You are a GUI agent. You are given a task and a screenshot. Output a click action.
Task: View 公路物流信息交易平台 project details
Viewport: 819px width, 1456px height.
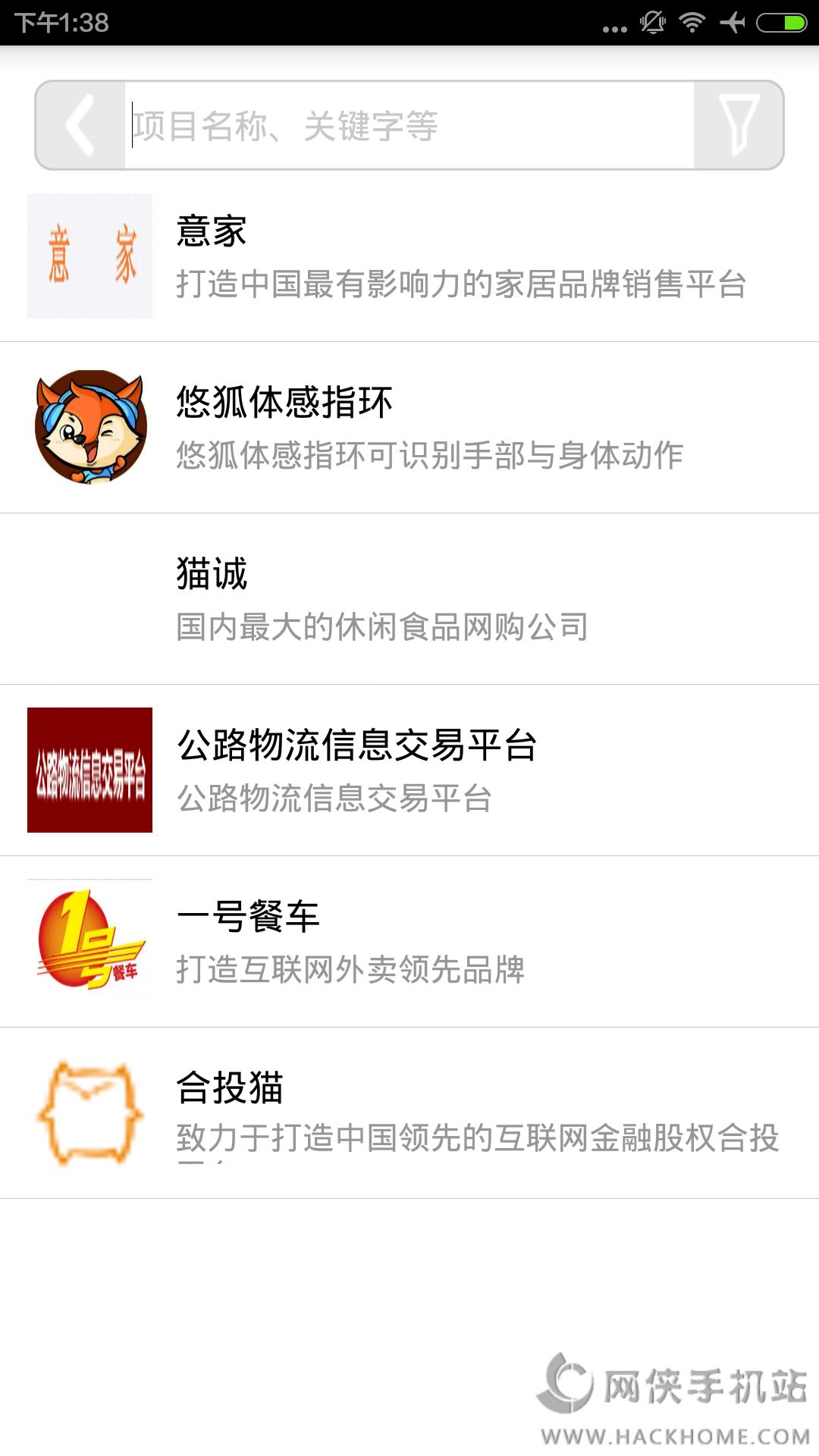409,770
